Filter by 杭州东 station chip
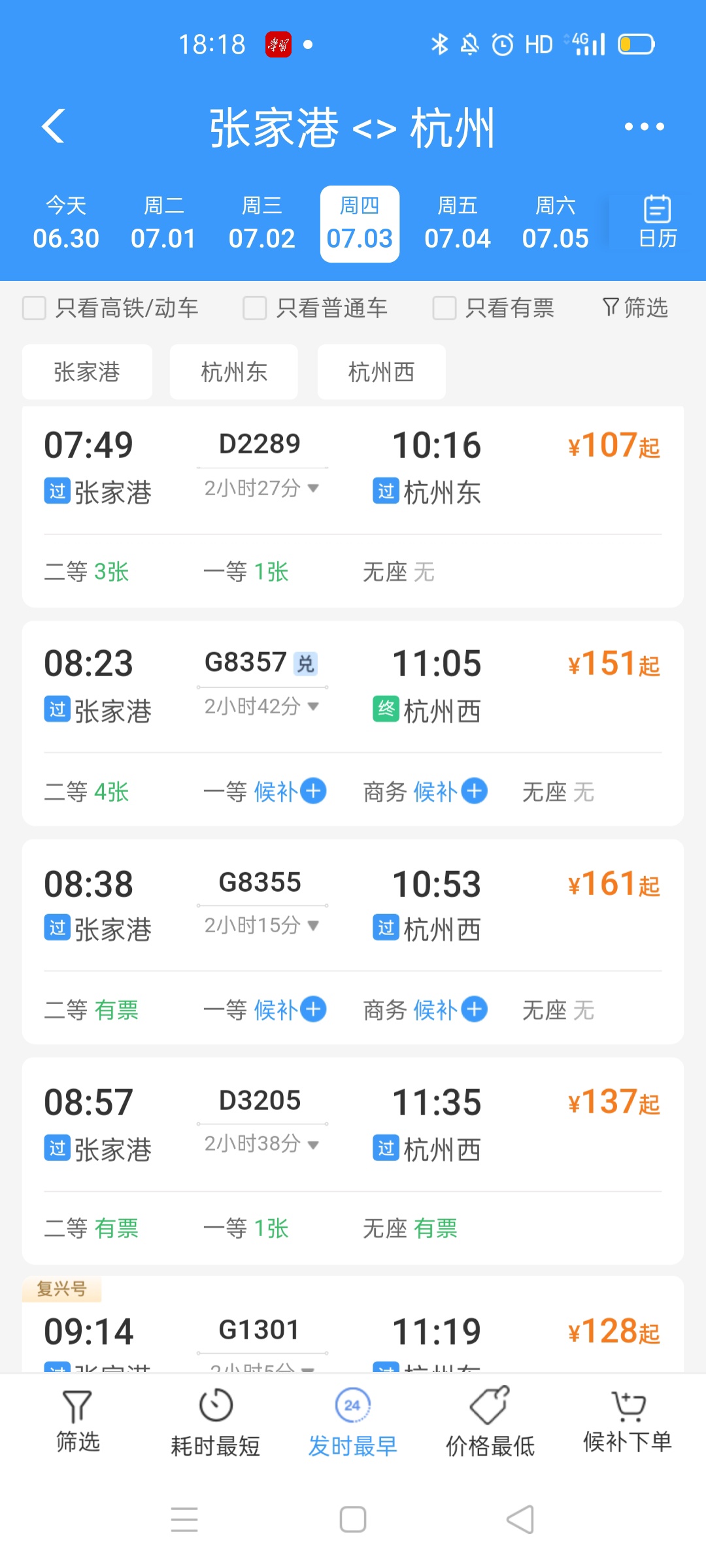 click(x=234, y=372)
